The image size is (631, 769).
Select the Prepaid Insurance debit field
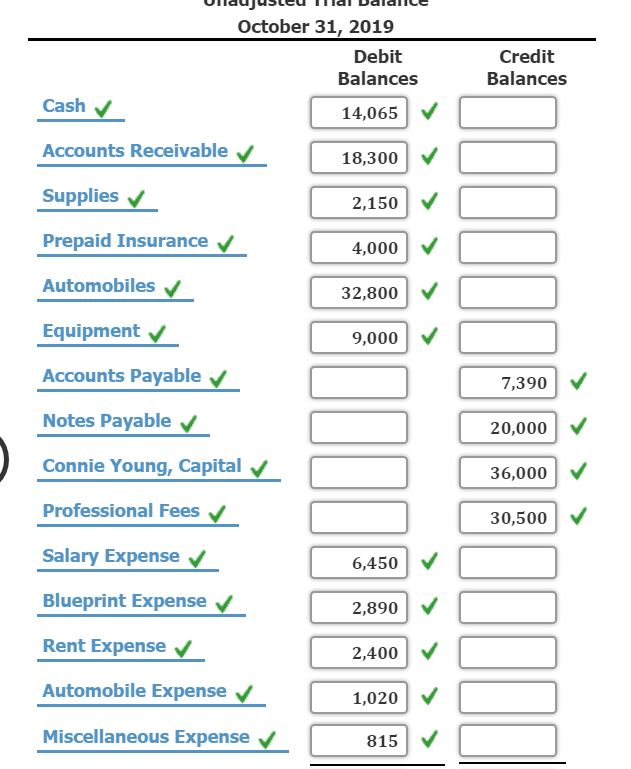pyautogui.click(x=358, y=248)
